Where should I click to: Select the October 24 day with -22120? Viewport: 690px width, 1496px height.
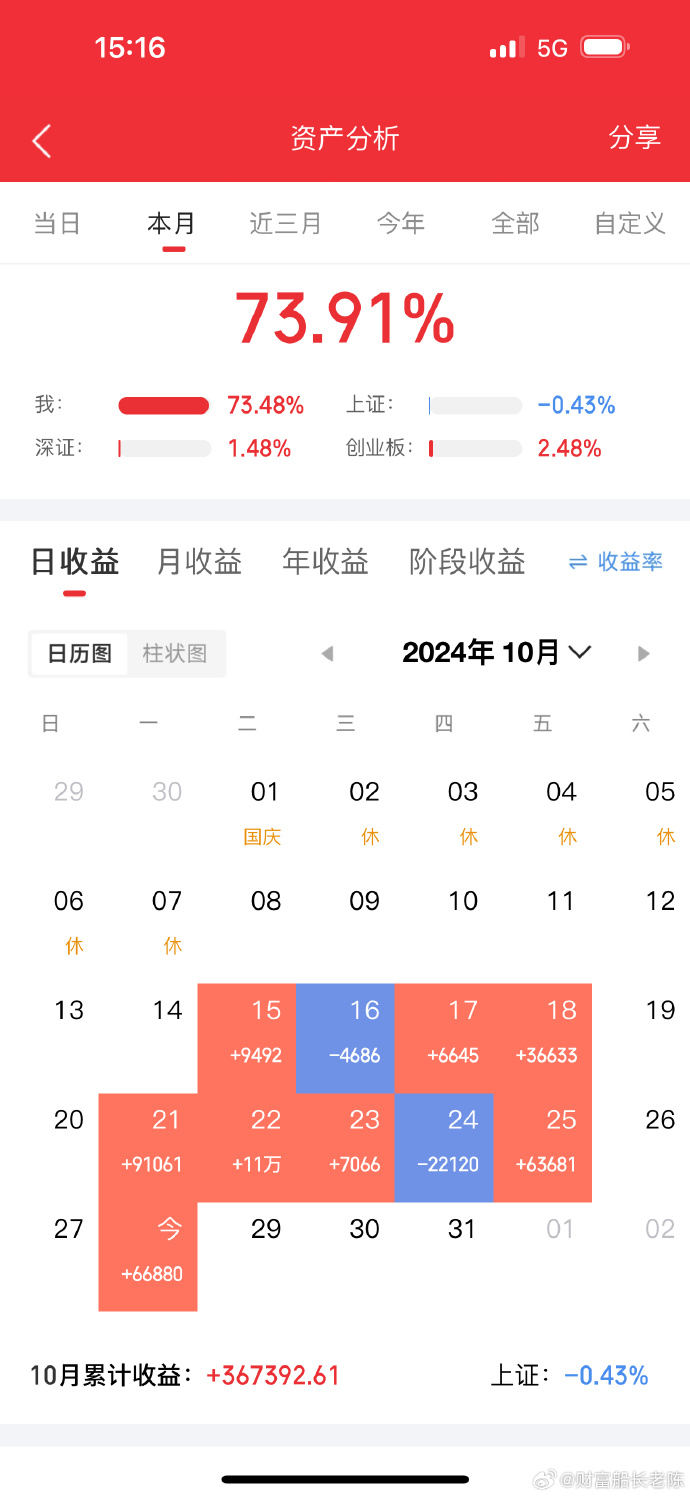tap(444, 1147)
